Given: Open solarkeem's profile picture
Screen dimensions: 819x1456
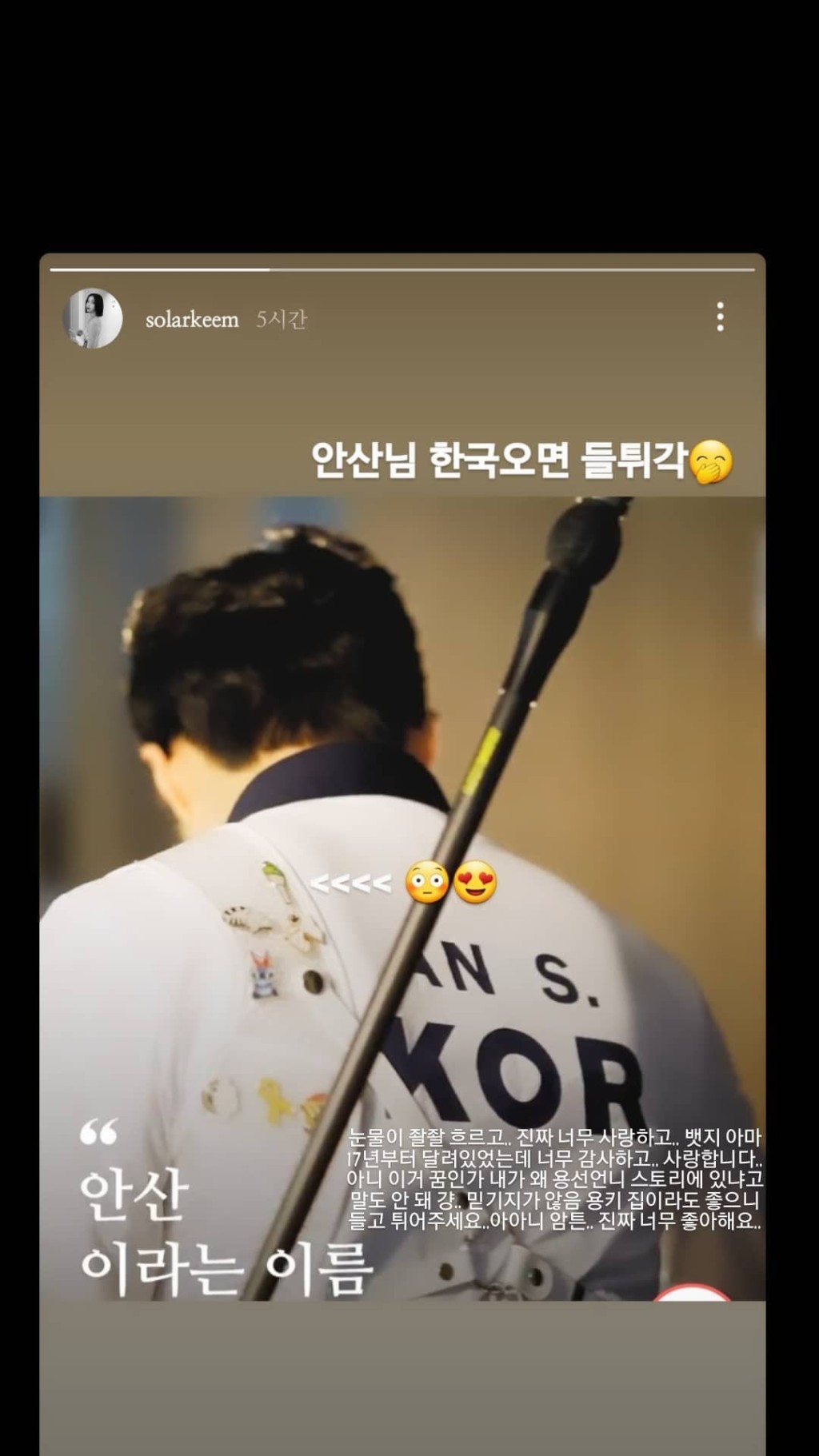Looking at the screenshot, I should coord(93,318).
